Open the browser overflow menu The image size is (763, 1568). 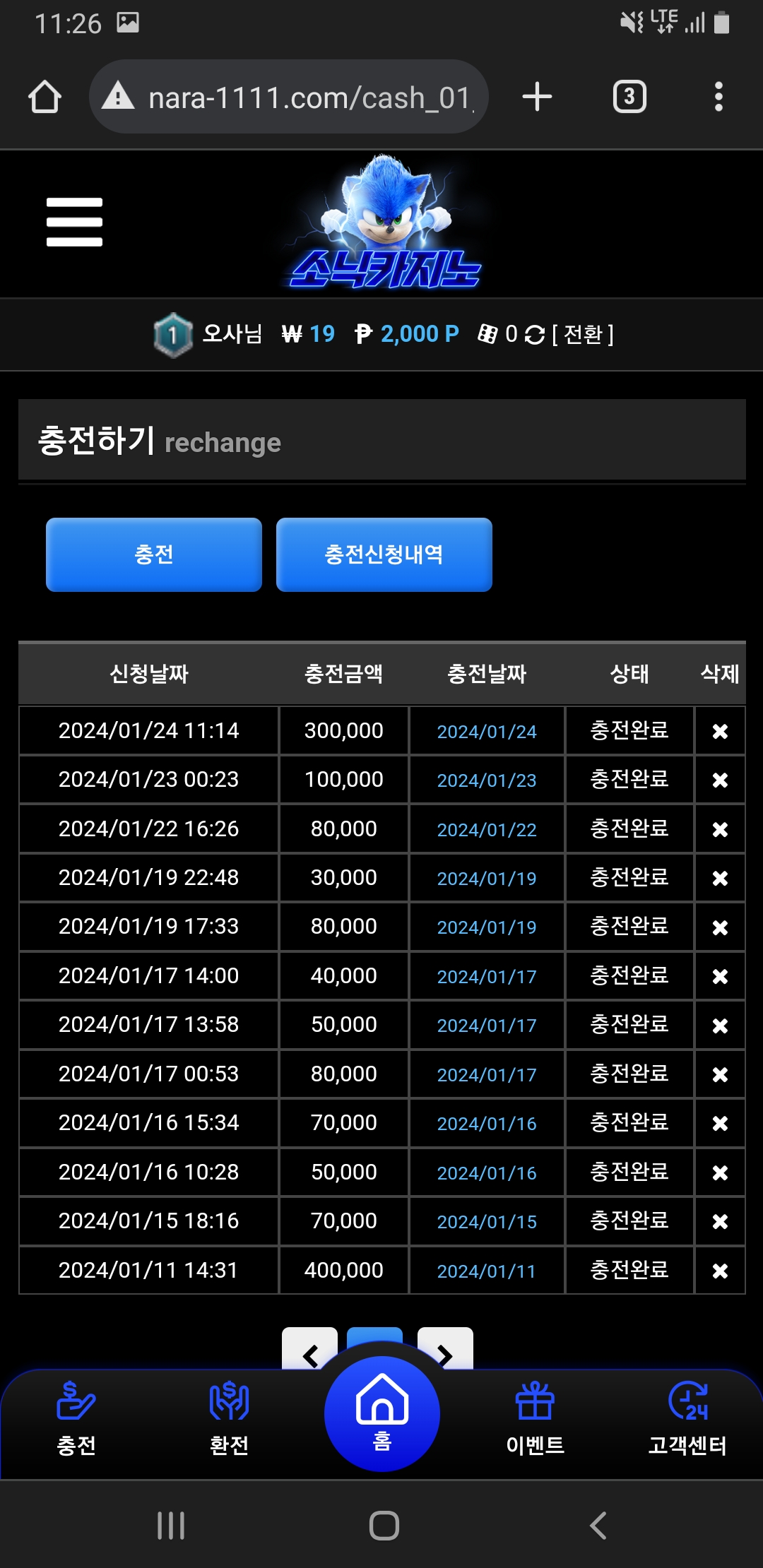[718, 97]
